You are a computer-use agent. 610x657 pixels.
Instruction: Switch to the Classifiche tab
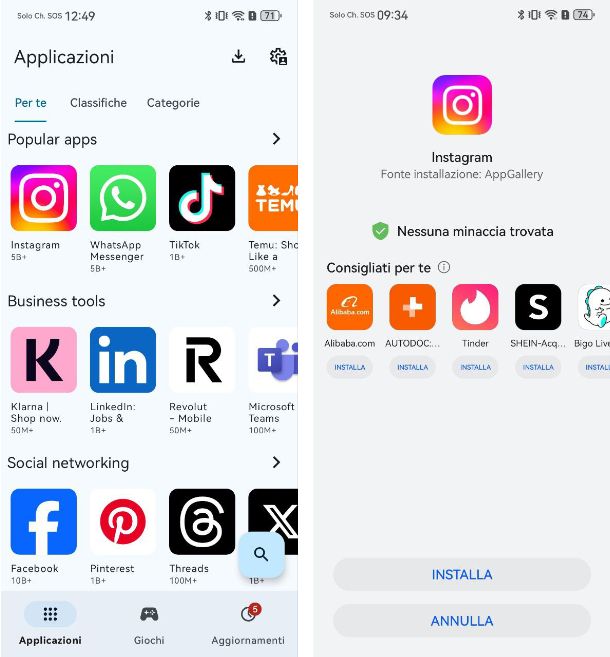(x=98, y=103)
